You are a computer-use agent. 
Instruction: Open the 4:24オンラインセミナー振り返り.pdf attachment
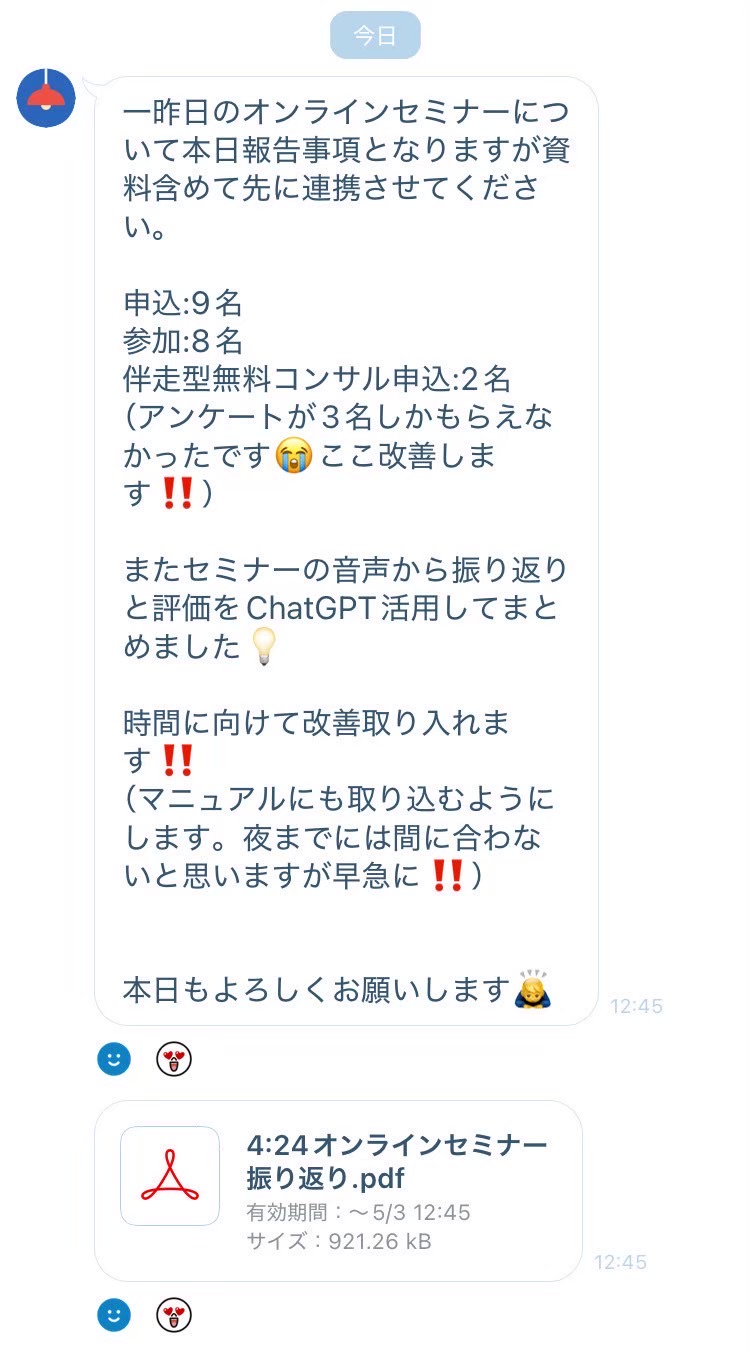[x=338, y=1190]
